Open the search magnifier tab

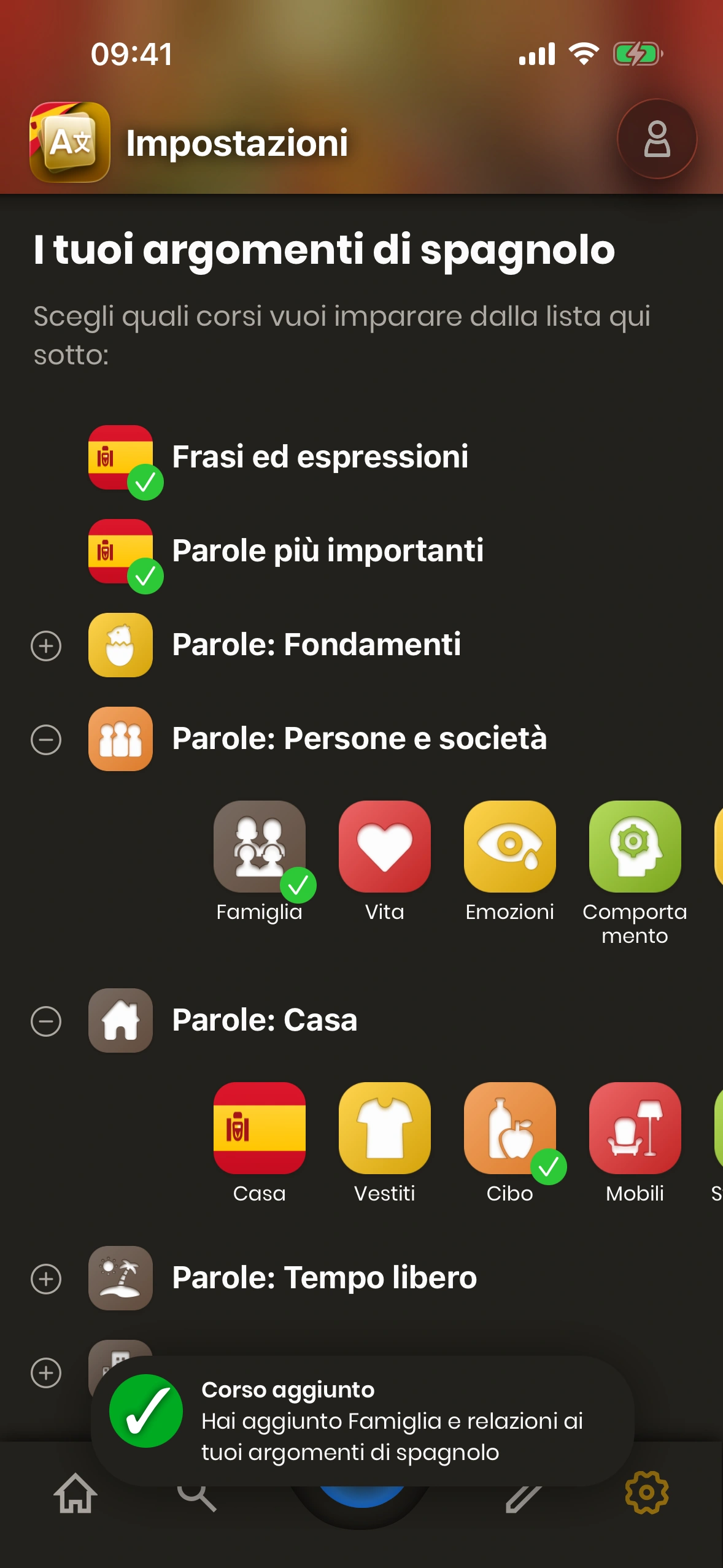tap(197, 1498)
